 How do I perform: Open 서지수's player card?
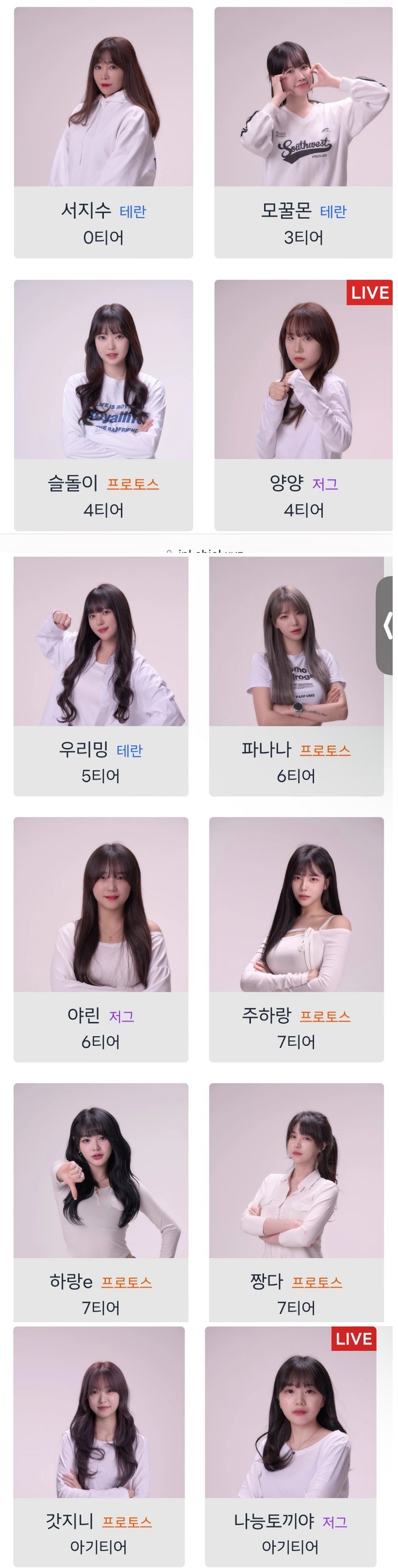(103, 132)
